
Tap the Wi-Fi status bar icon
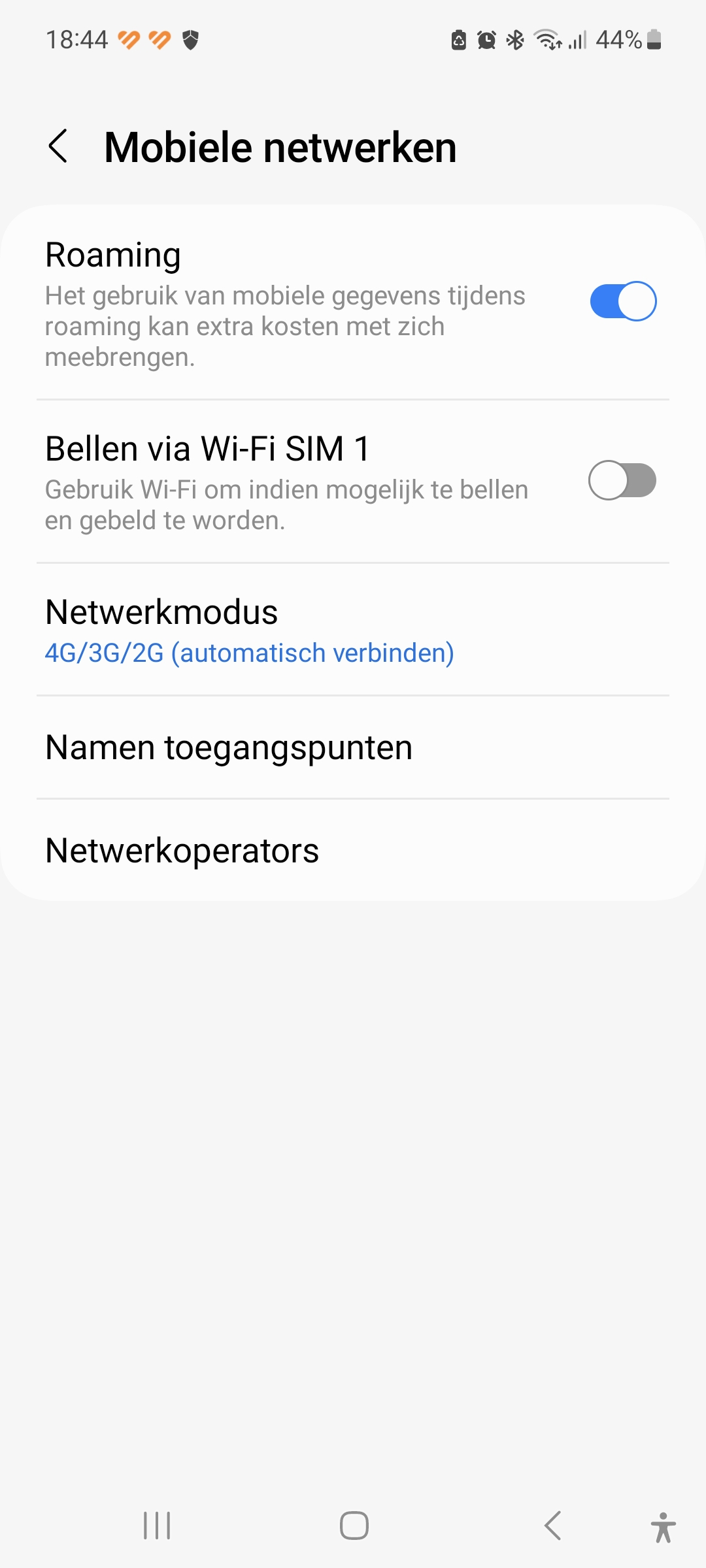[x=548, y=41]
